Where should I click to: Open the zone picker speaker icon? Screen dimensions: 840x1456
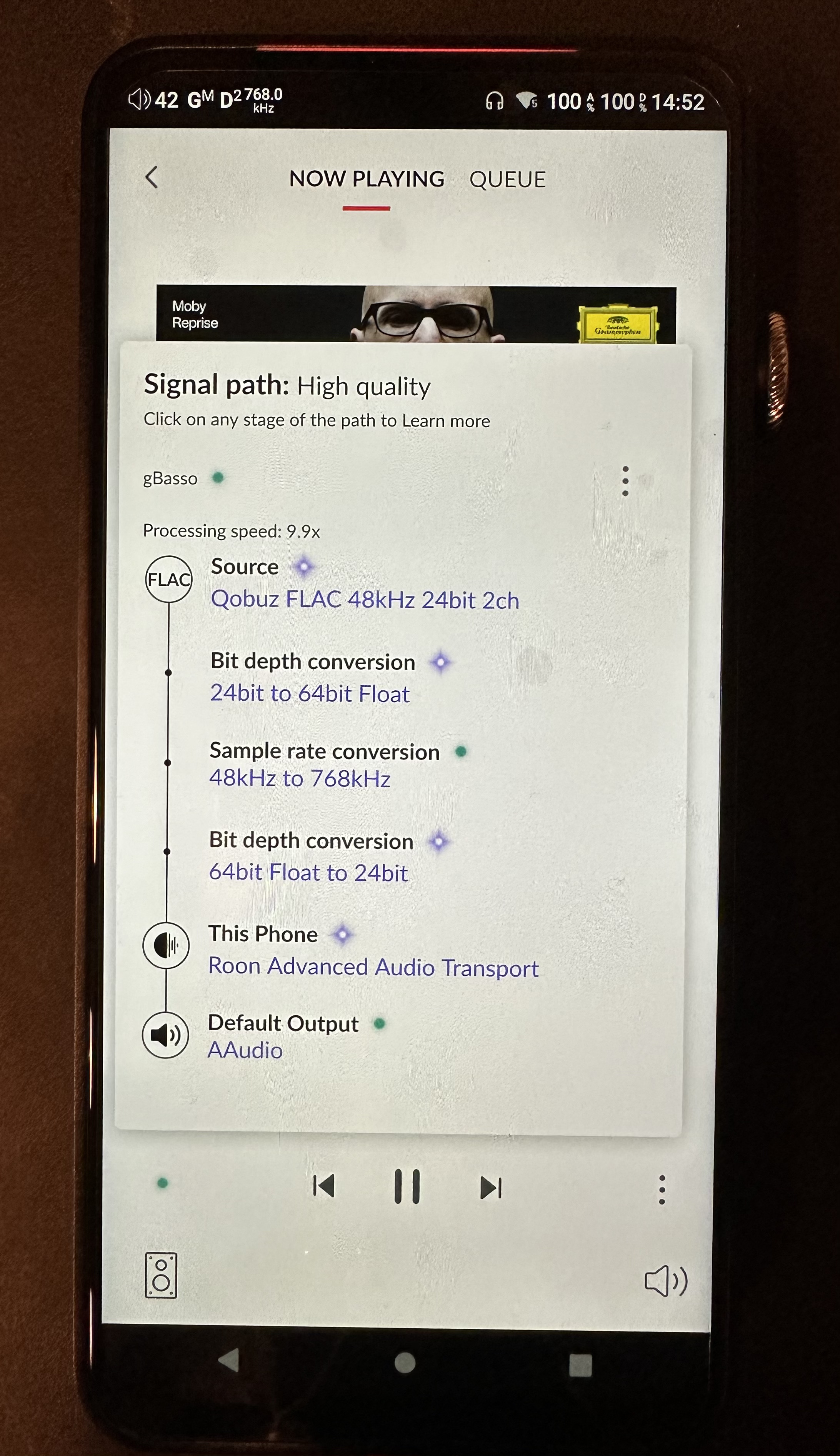click(x=161, y=1275)
